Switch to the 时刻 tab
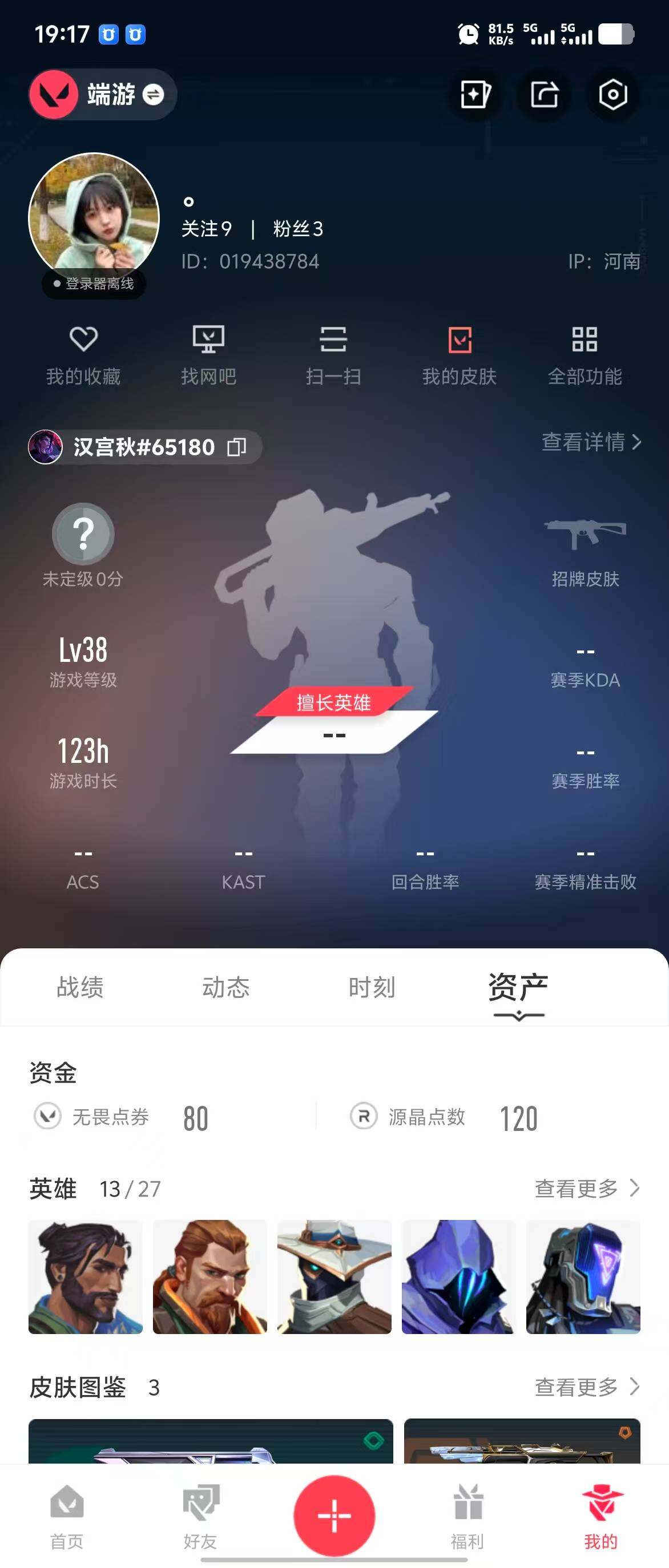Screen dimensions: 669x1568 click(372, 987)
